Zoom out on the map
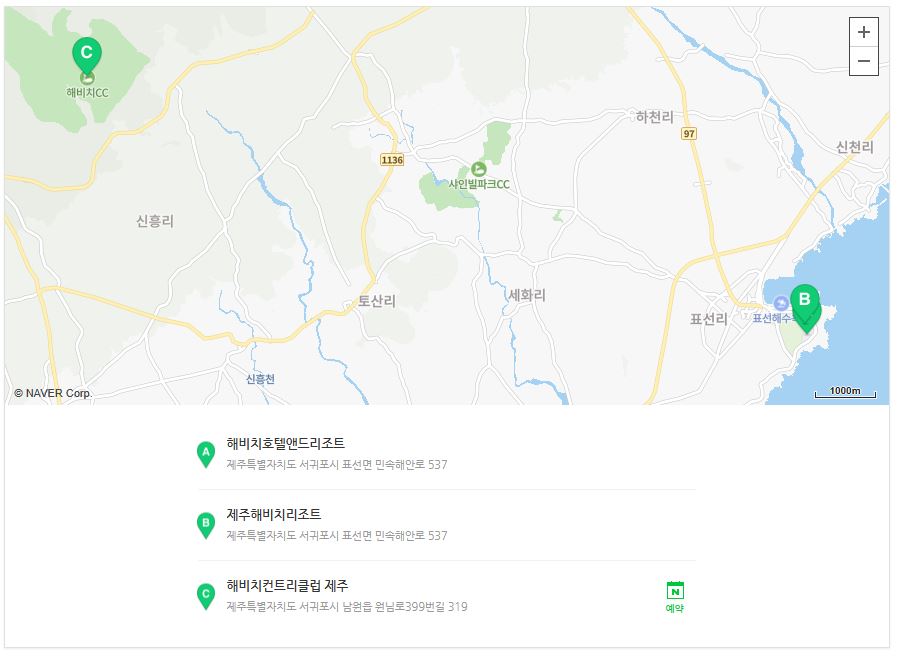 [864, 61]
